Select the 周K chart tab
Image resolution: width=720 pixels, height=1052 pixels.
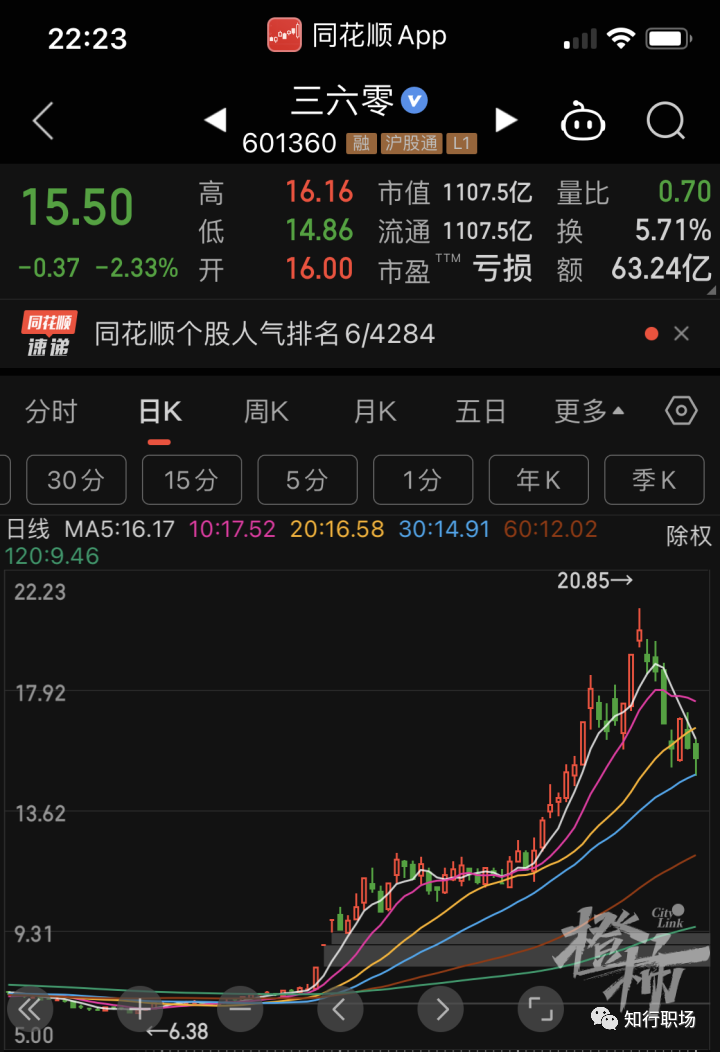click(266, 411)
